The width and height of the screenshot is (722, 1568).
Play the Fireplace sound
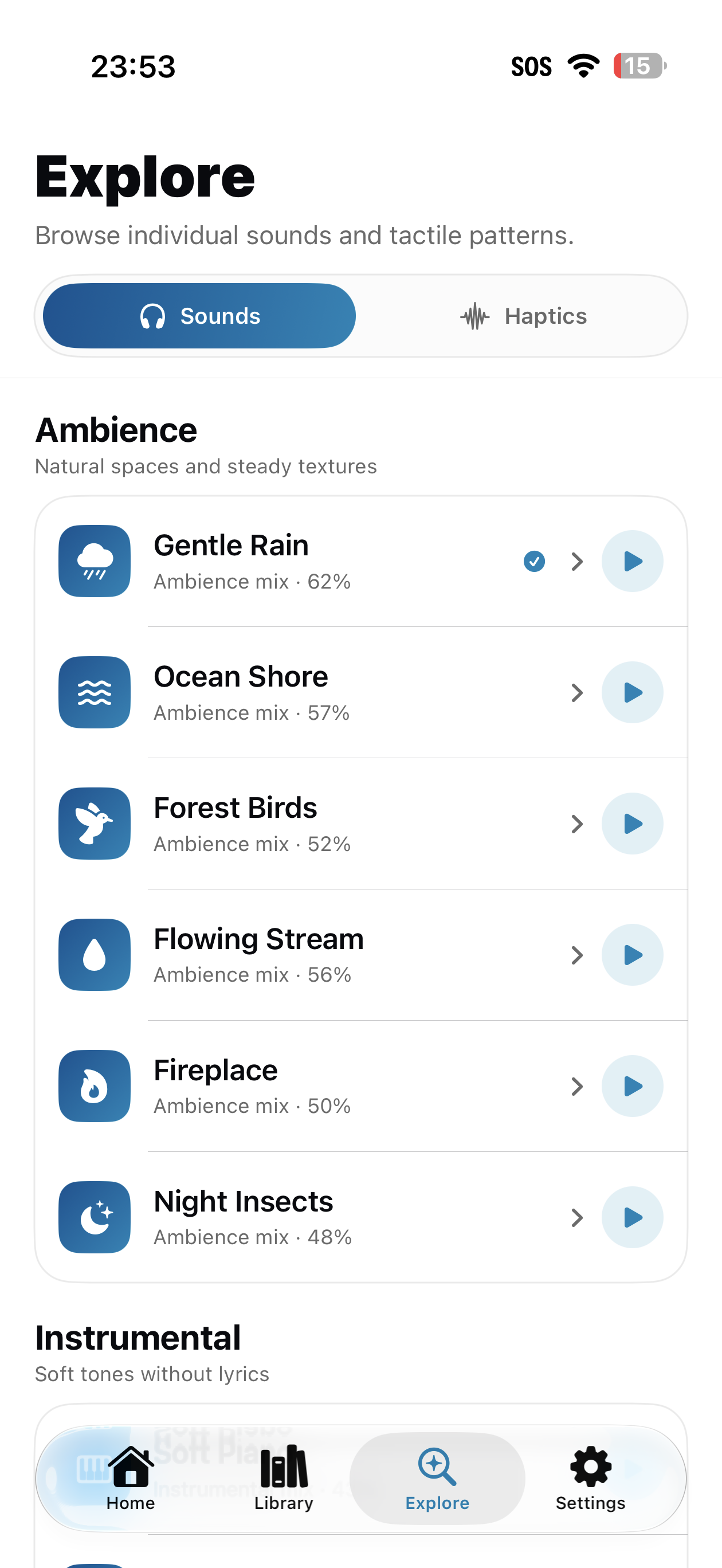[632, 1086]
